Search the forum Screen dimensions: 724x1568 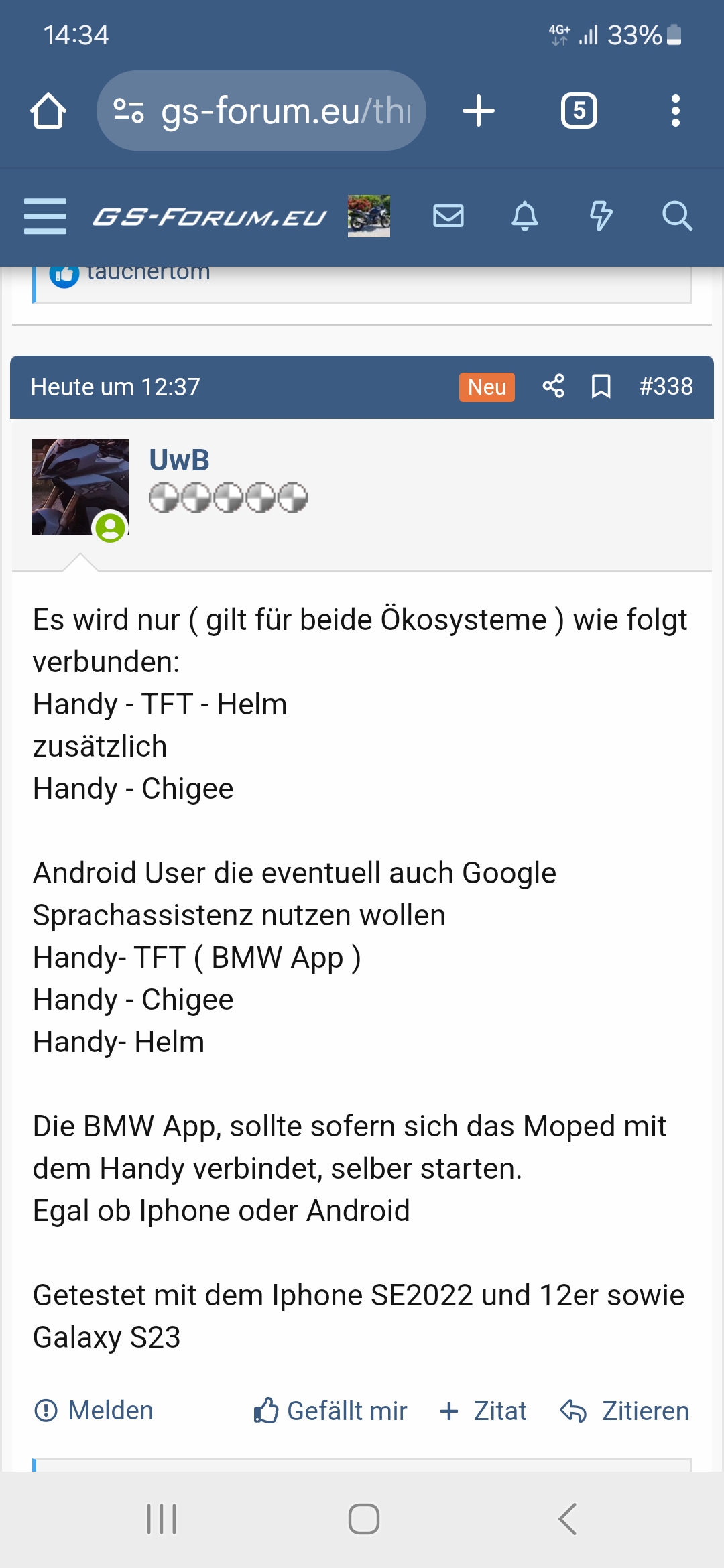[677, 216]
